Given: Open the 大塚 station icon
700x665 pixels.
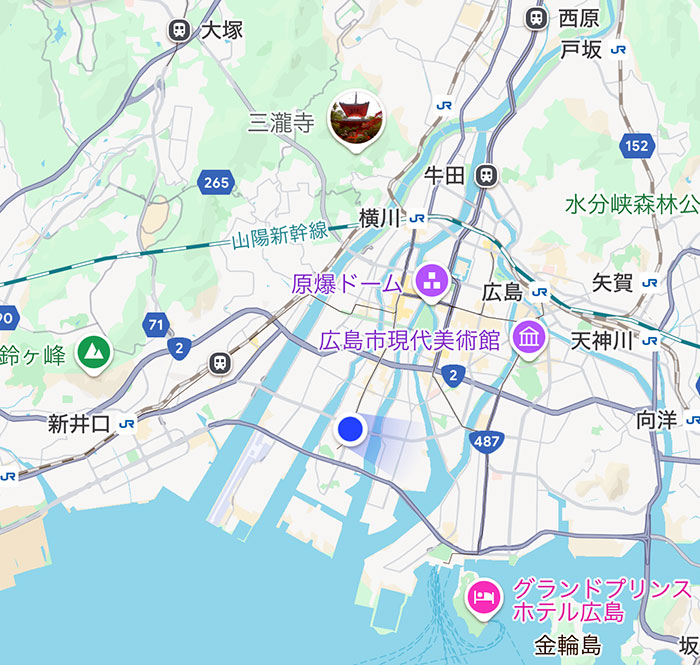Looking at the screenshot, I should 180,29.
